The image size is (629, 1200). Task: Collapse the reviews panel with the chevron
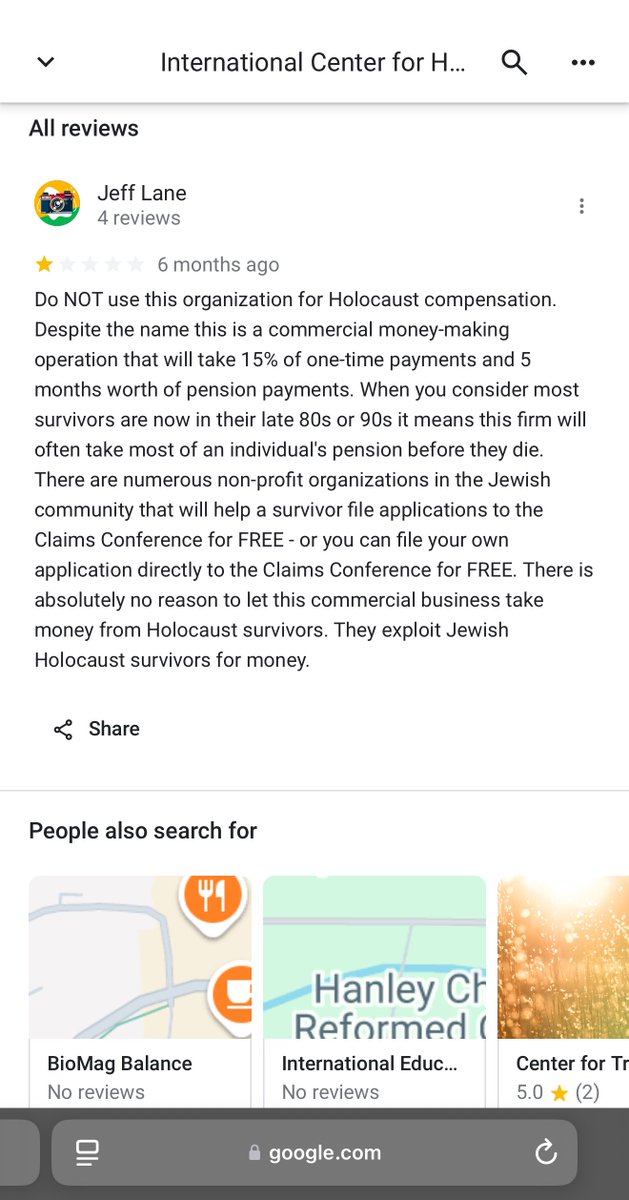click(x=45, y=62)
